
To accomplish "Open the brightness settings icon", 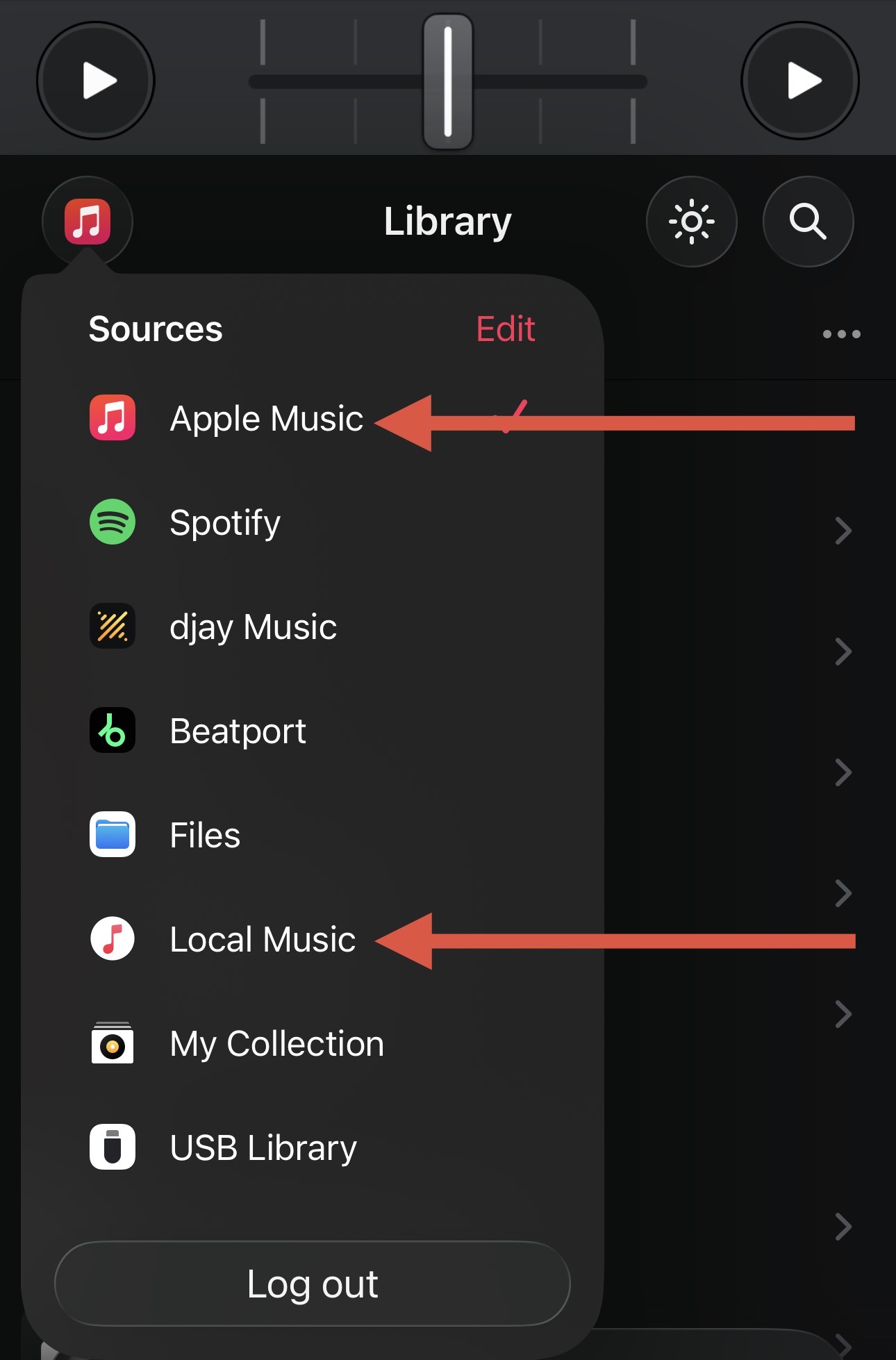I will [691, 222].
